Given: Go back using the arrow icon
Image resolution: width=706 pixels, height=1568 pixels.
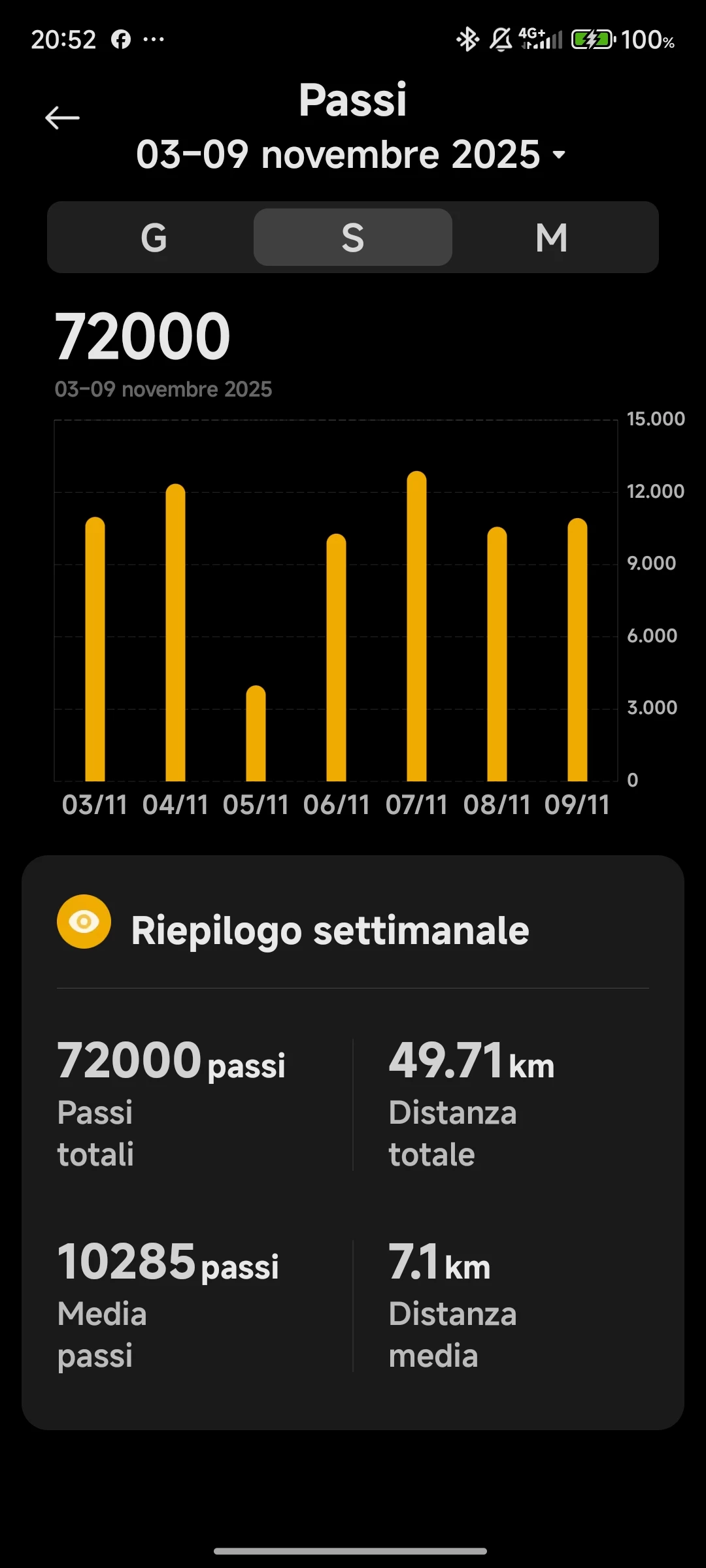Looking at the screenshot, I should (x=62, y=118).
